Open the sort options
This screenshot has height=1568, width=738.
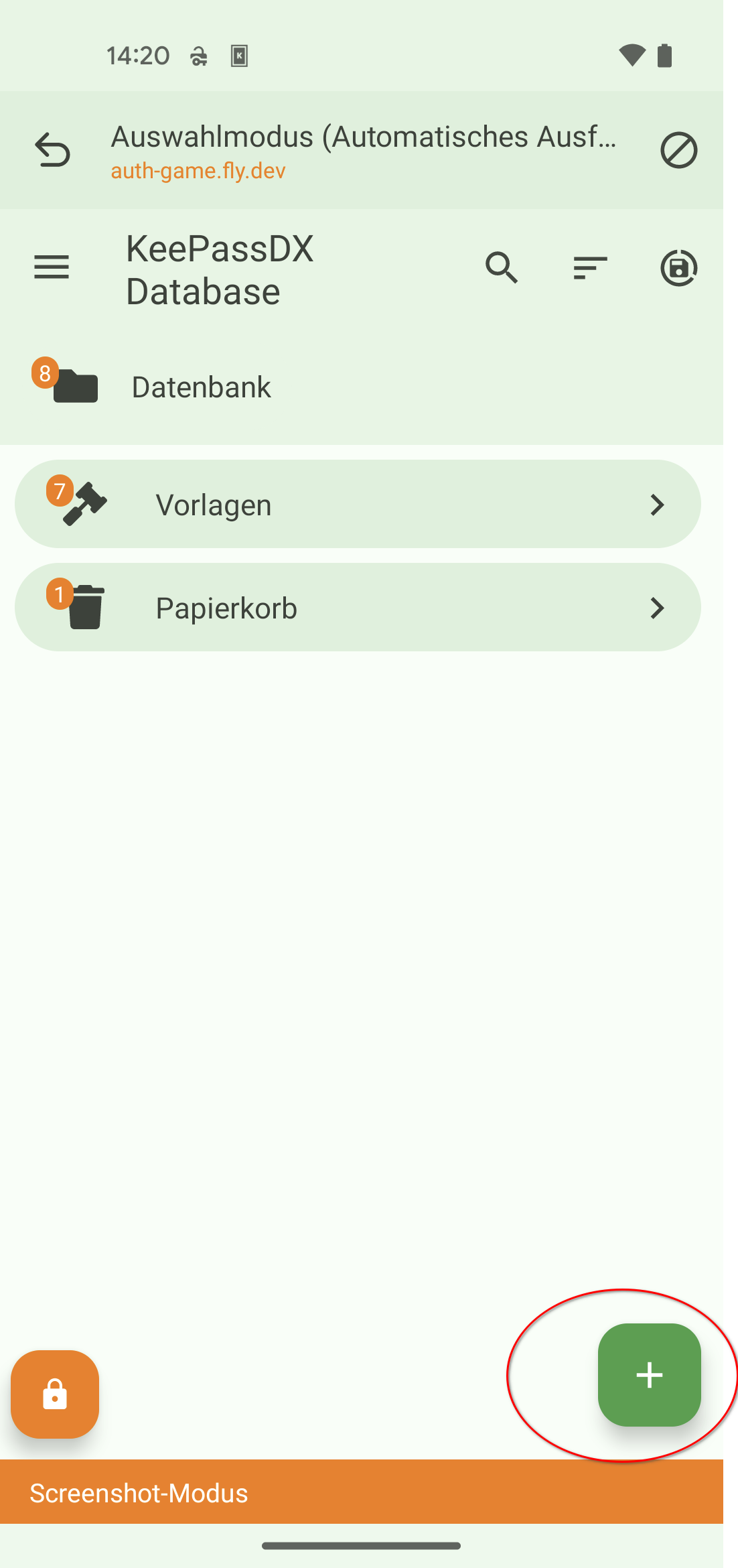pyautogui.click(x=590, y=268)
